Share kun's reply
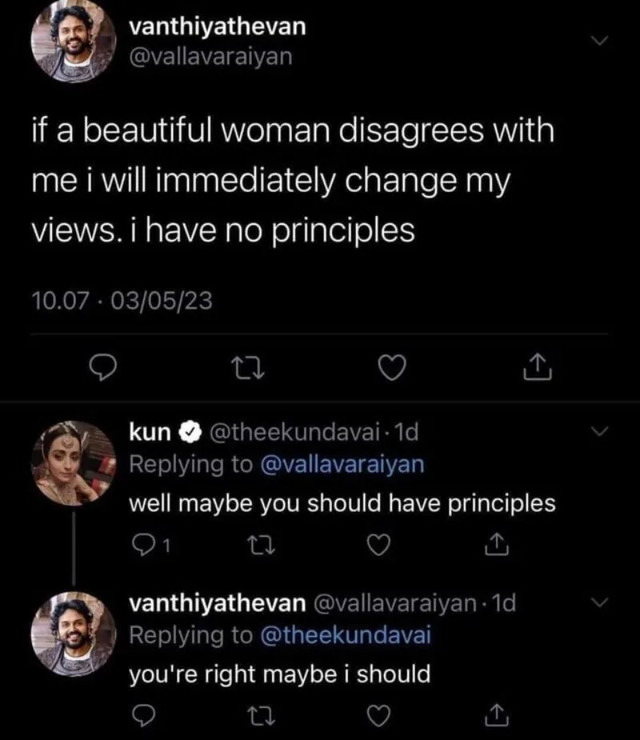The width and height of the screenshot is (640, 740). pos(492,545)
